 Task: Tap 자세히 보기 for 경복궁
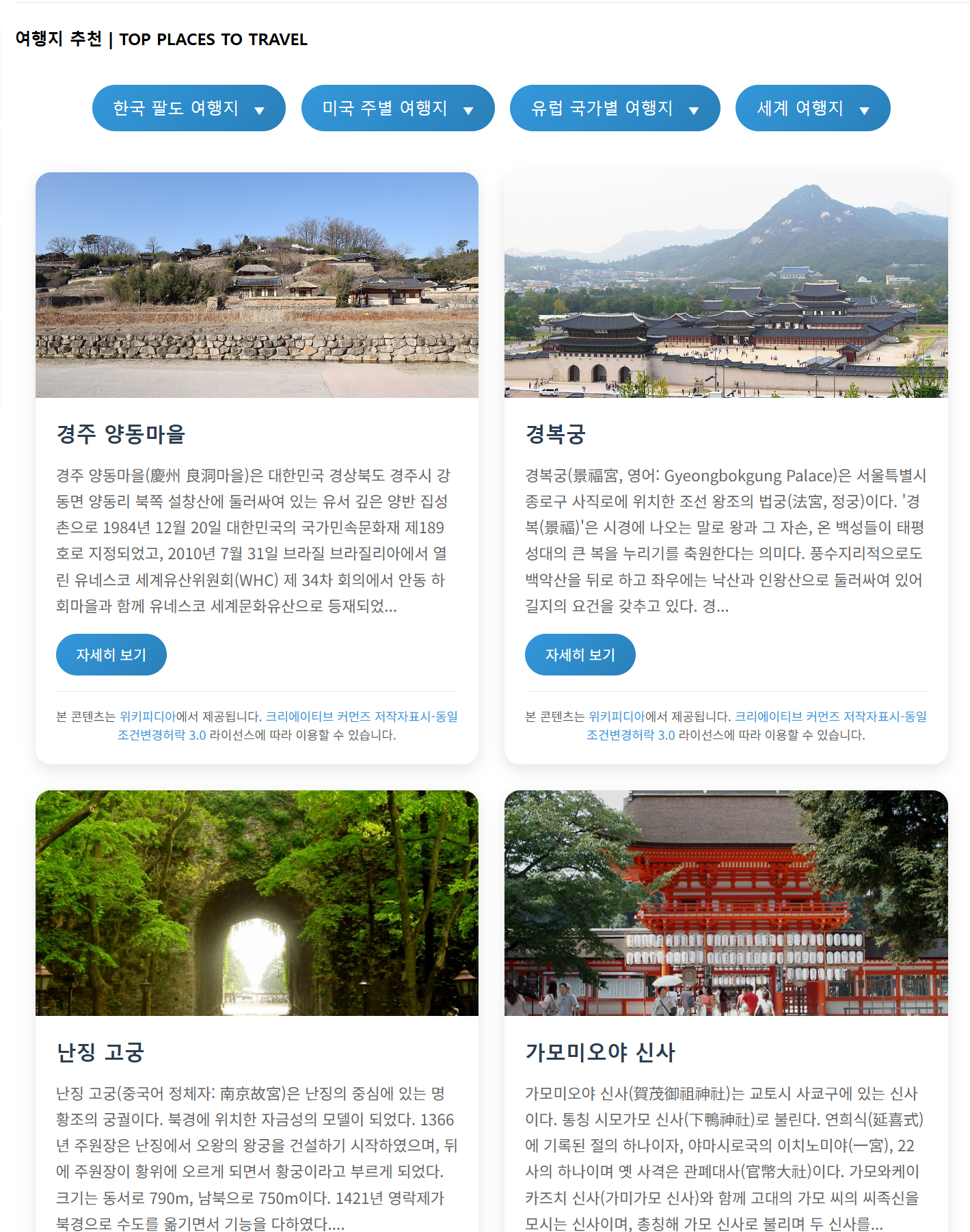pos(580,655)
